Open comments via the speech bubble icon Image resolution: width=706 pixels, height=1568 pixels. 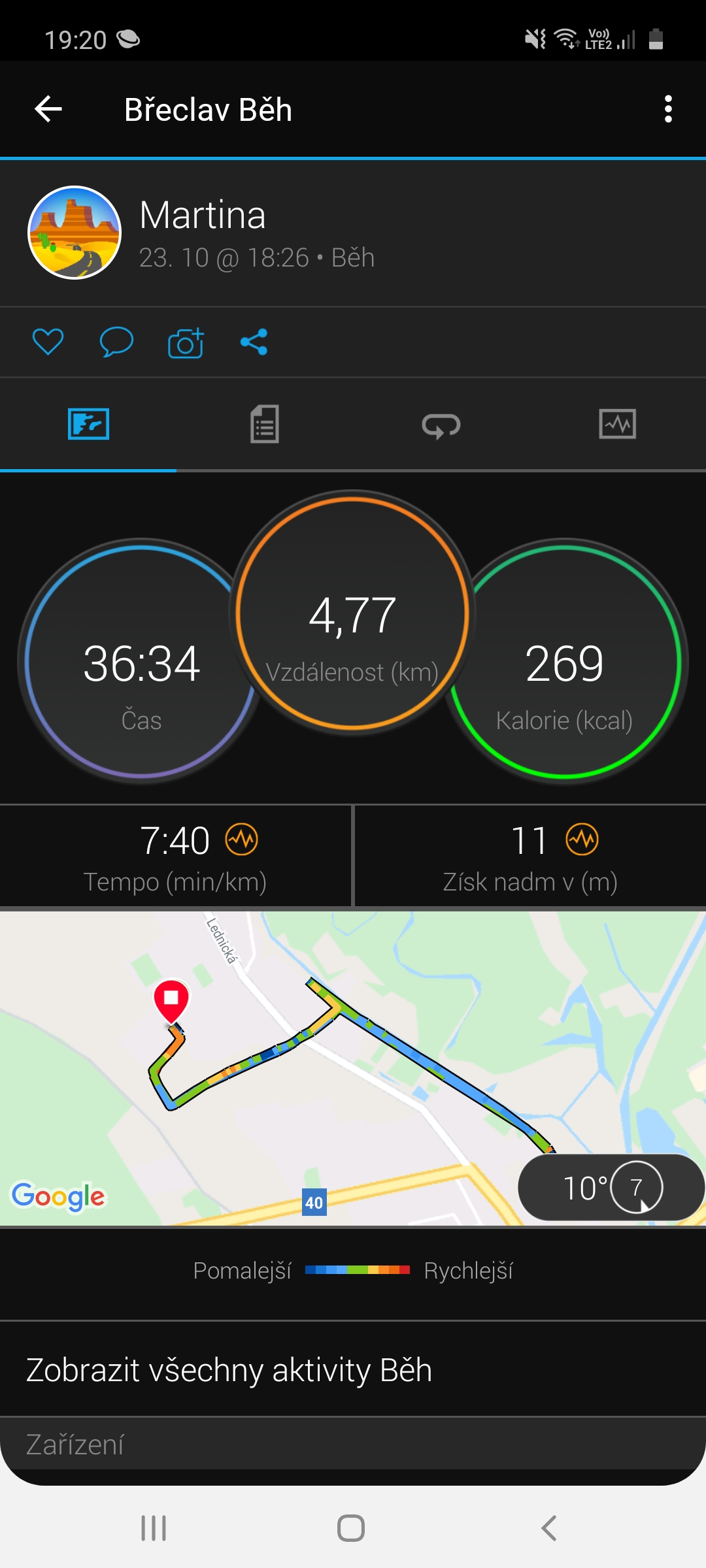116,342
